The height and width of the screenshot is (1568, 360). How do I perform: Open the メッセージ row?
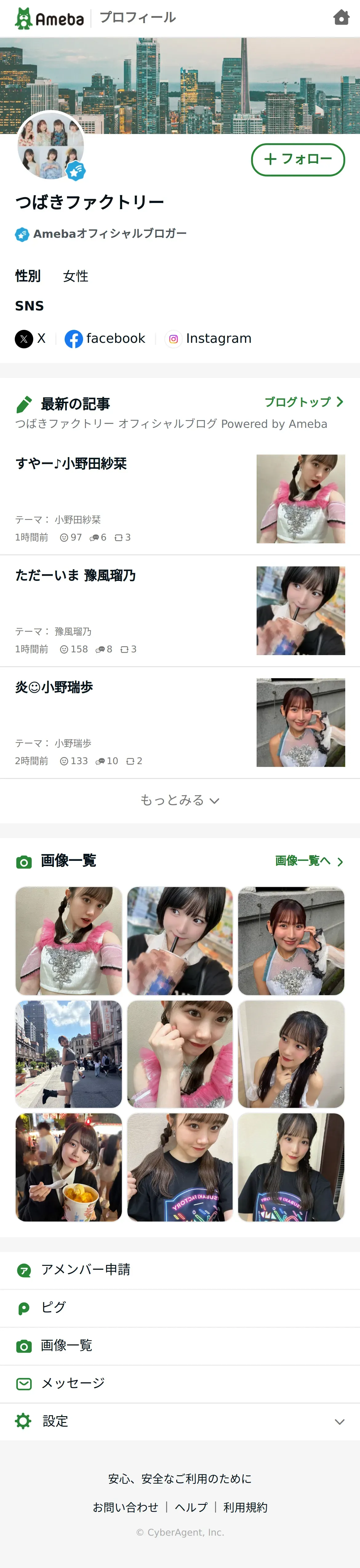click(x=180, y=1384)
